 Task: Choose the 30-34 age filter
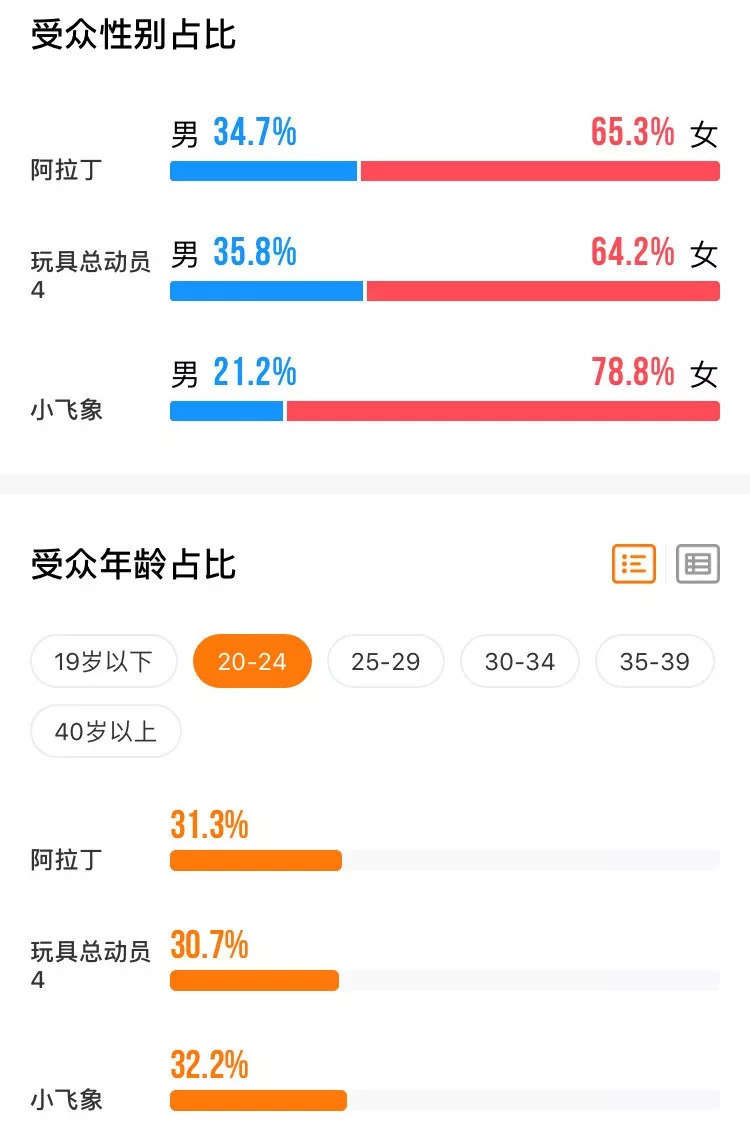pos(519,662)
